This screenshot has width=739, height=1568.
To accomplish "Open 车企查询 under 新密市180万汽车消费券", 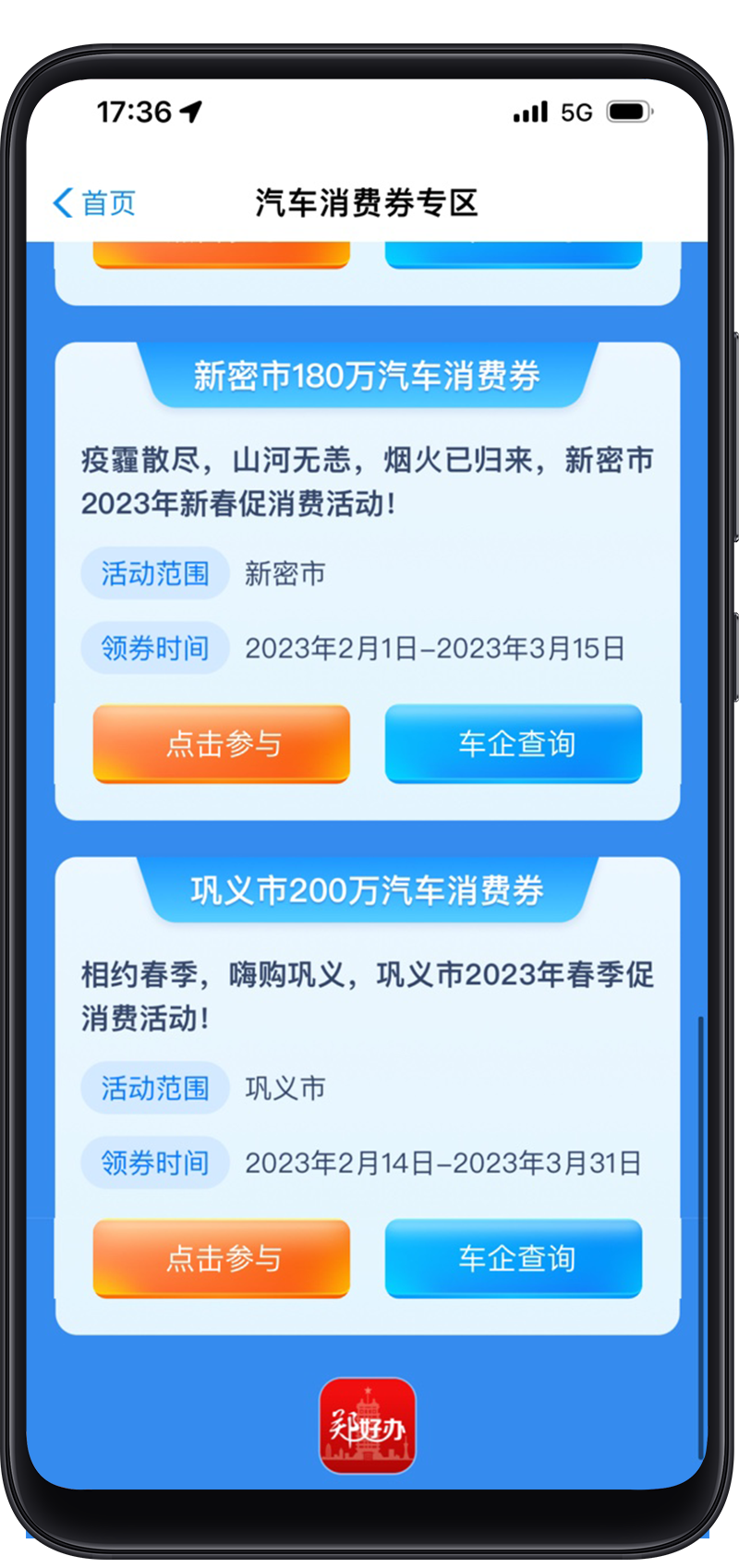I will (x=514, y=743).
